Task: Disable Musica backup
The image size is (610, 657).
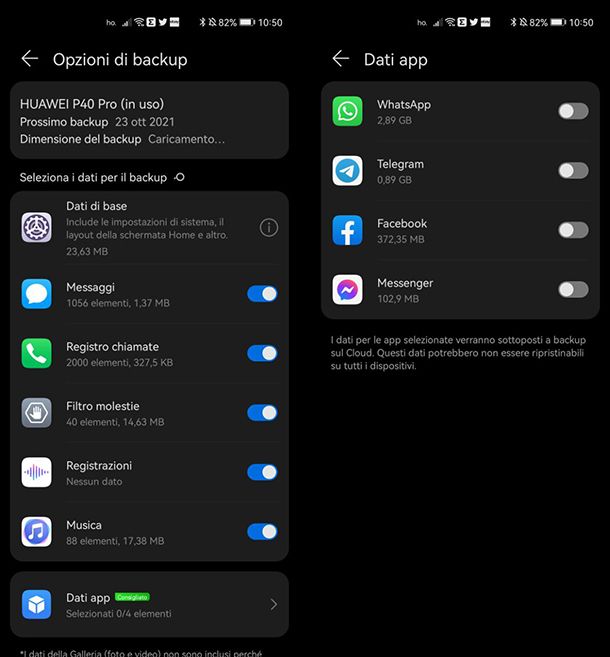Action: coord(262,531)
